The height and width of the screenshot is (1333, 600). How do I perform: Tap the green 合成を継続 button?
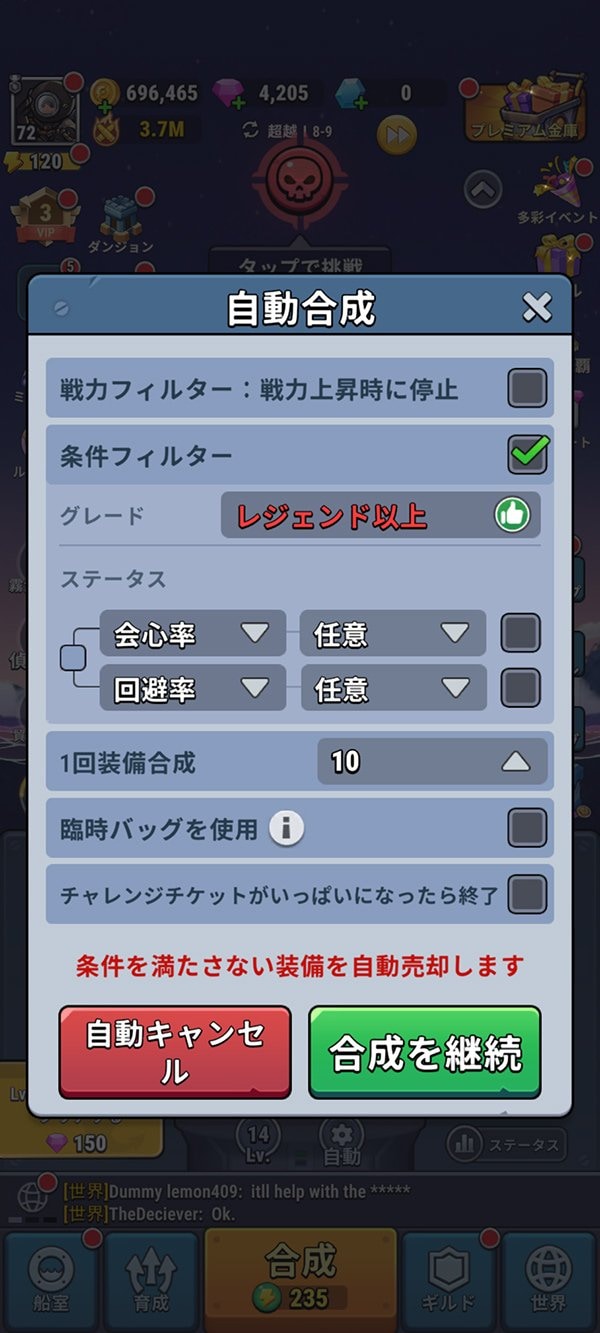tap(425, 1052)
